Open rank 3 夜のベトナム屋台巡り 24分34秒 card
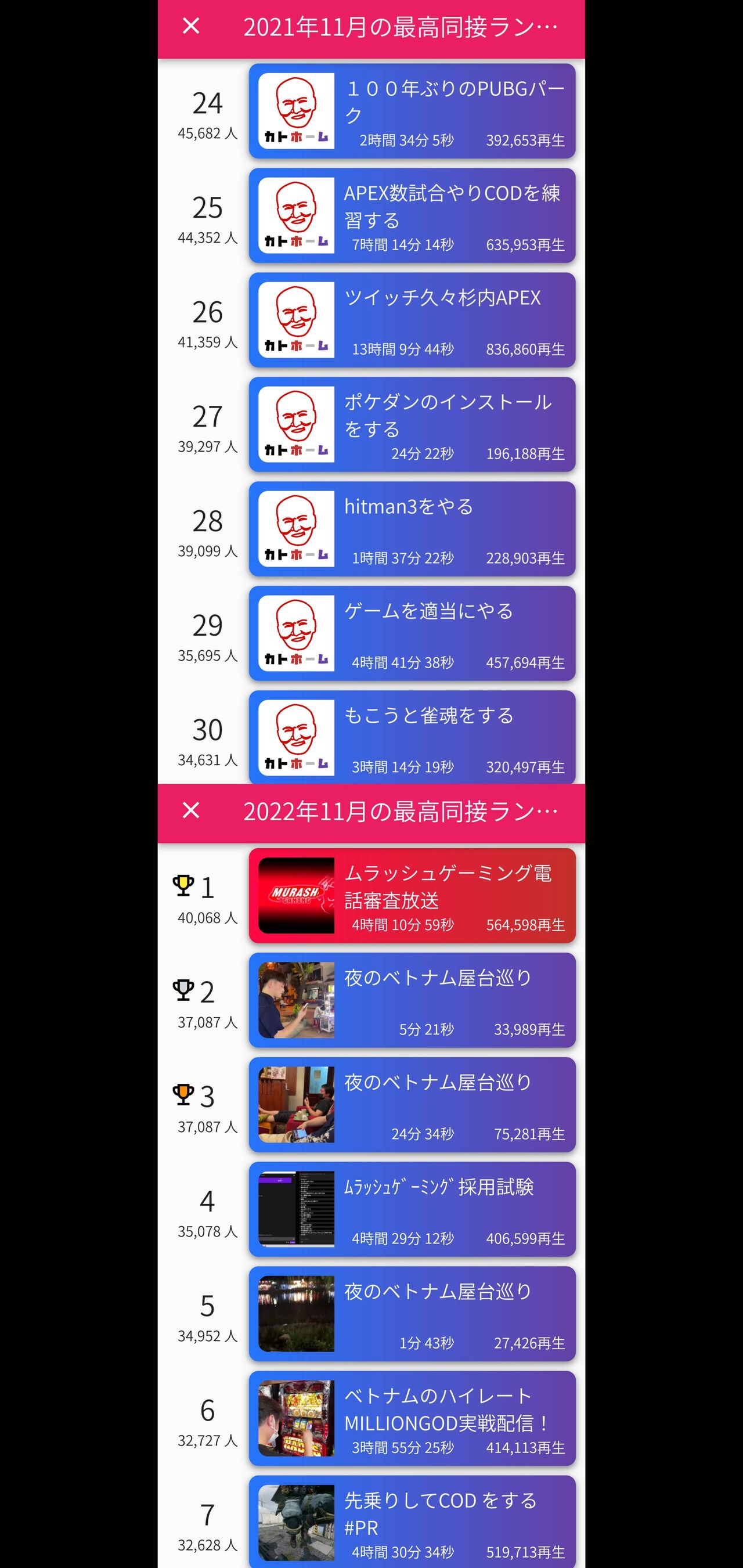The width and height of the screenshot is (743, 1568). click(x=412, y=1105)
